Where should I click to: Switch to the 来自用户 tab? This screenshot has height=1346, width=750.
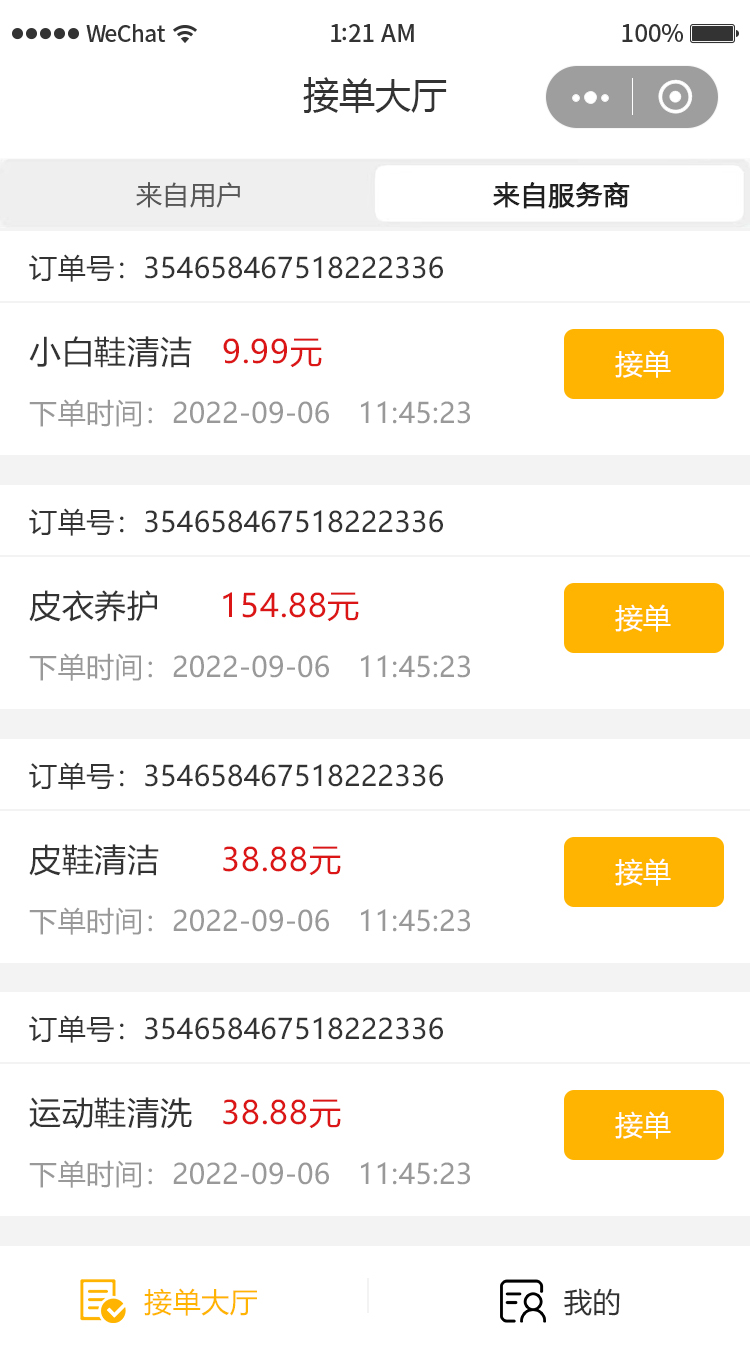[188, 194]
